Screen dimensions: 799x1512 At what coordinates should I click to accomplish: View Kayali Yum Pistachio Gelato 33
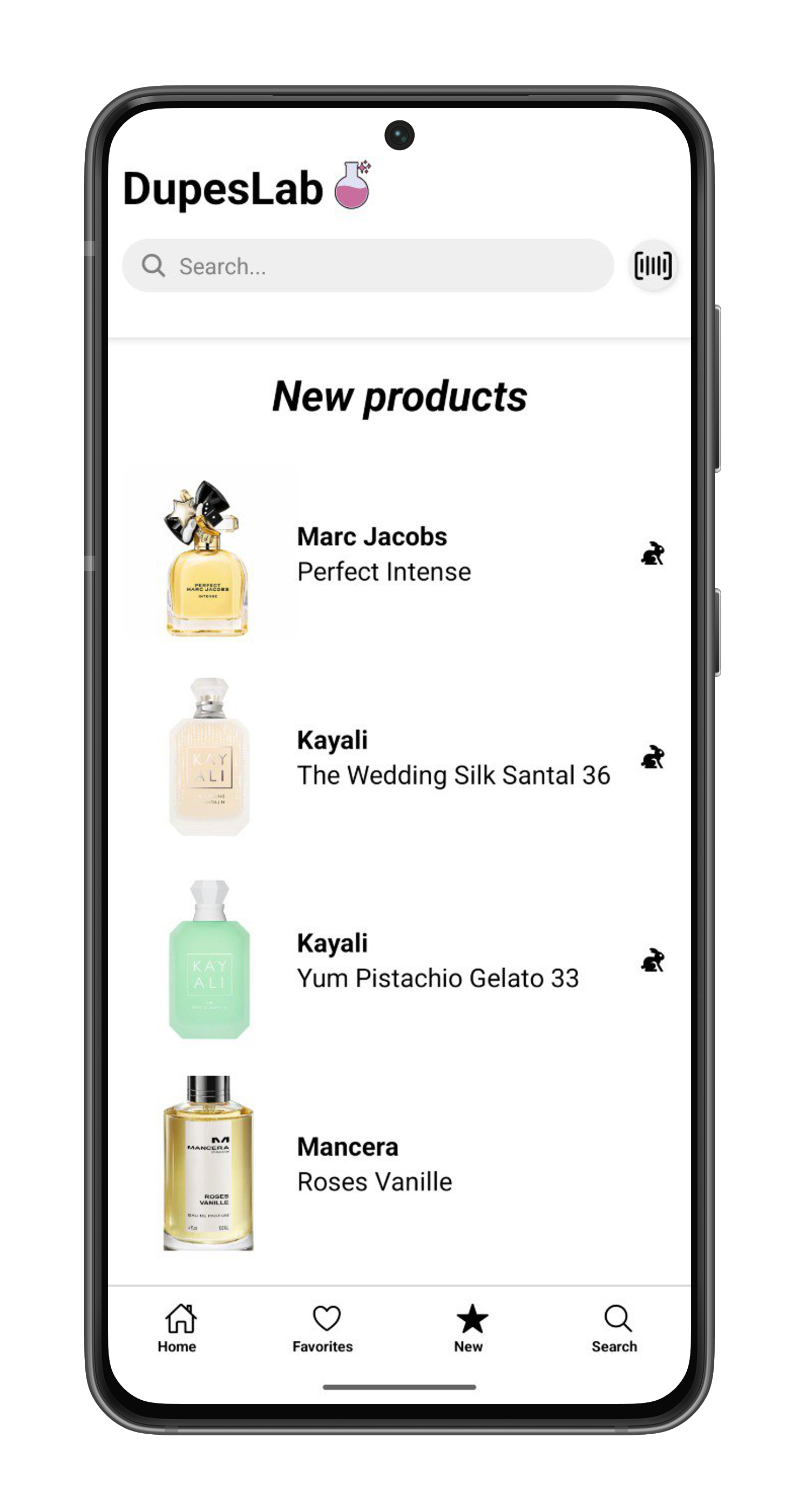click(437, 961)
